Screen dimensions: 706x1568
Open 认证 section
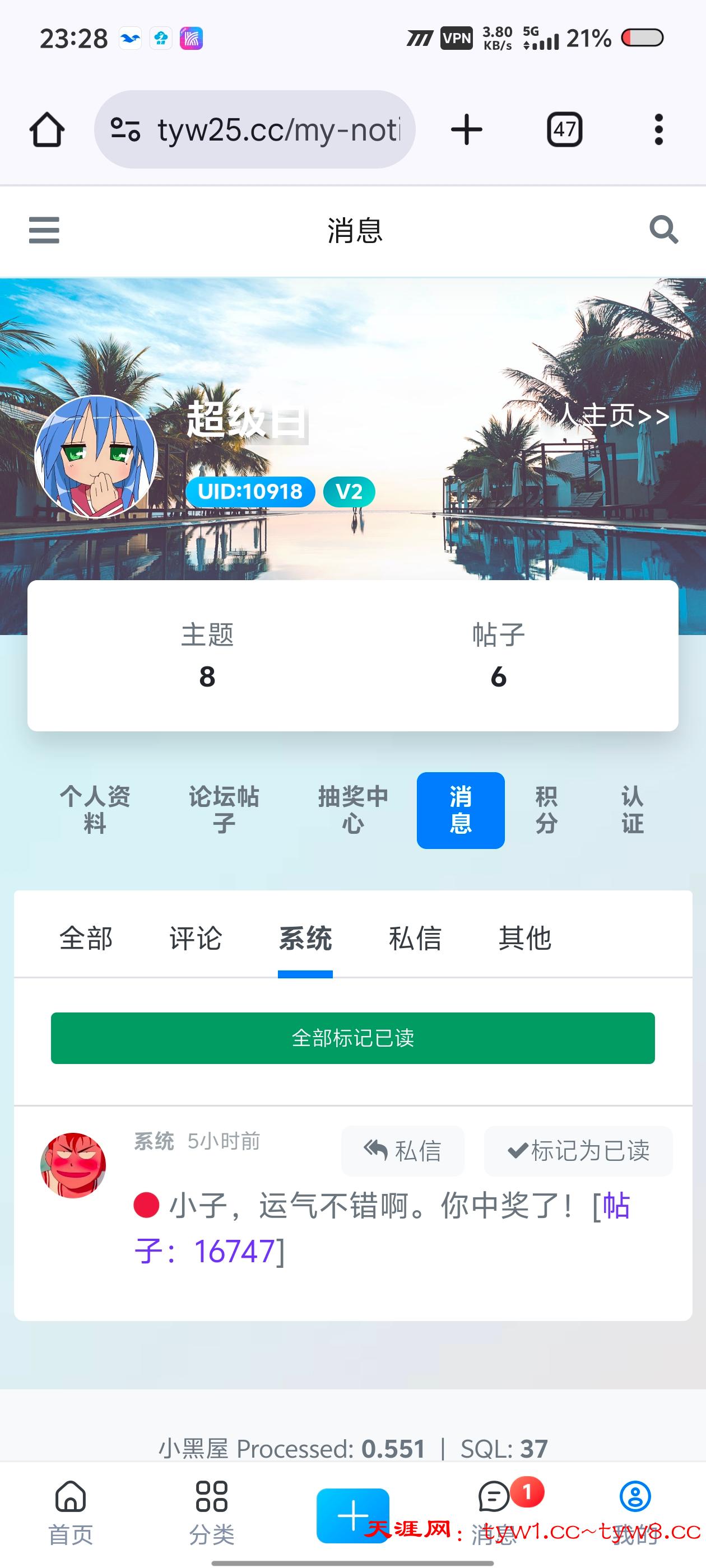click(x=631, y=810)
